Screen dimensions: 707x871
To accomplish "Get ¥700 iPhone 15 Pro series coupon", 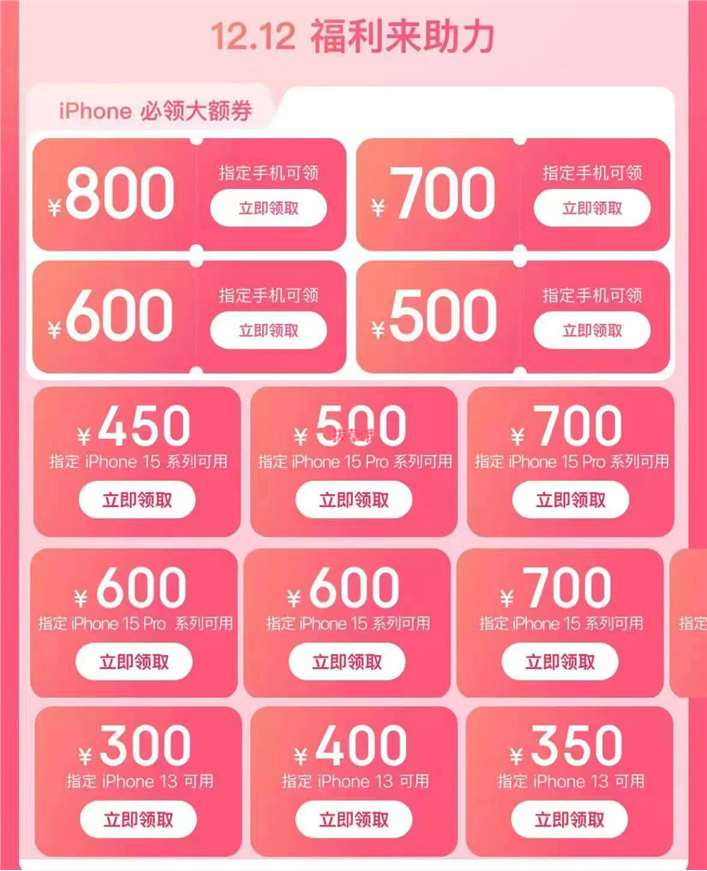I will 569,499.
